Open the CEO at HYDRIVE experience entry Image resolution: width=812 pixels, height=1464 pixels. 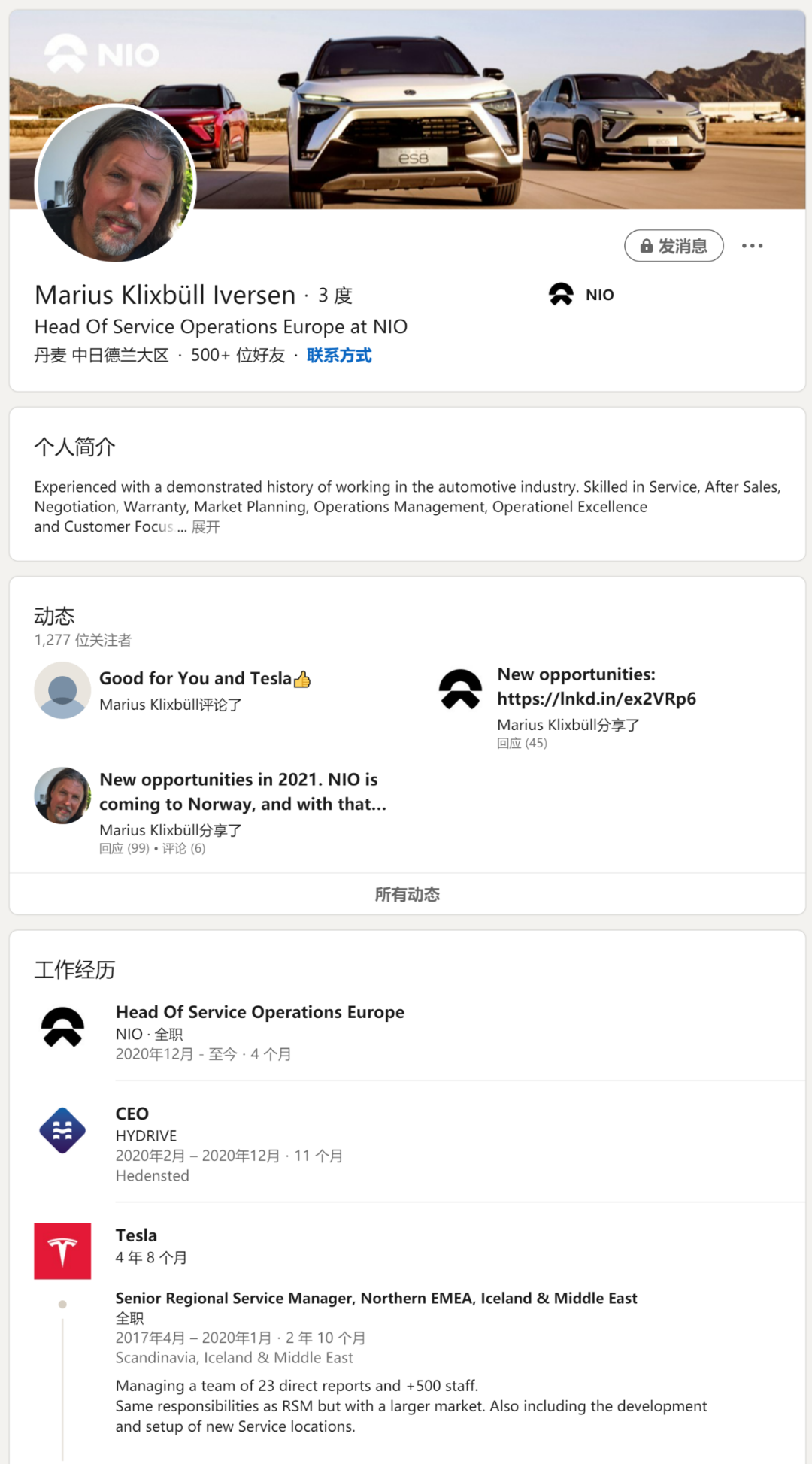pos(132,1114)
